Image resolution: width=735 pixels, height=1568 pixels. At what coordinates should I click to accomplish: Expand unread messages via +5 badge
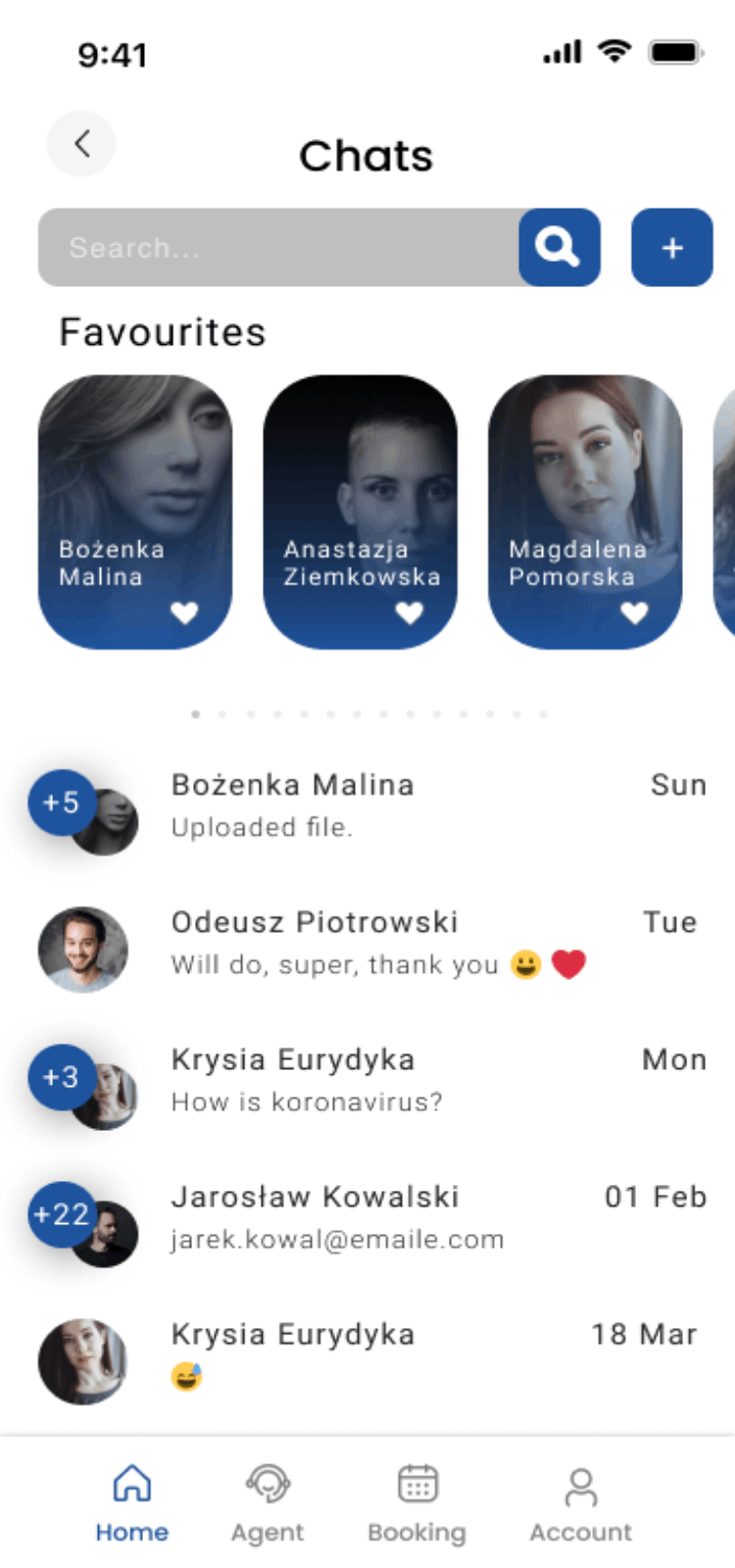tap(61, 802)
